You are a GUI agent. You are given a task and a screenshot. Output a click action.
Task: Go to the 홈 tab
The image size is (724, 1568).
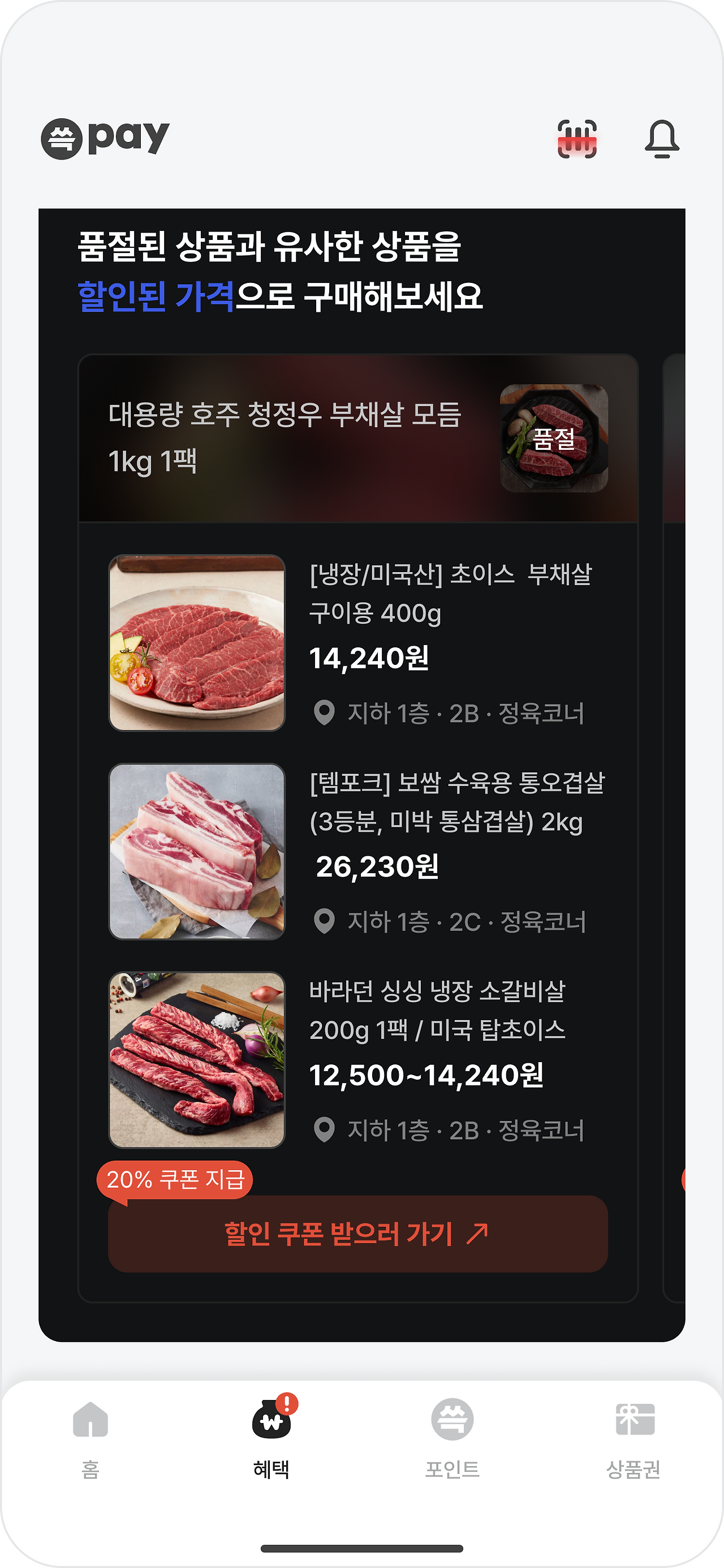(90, 1439)
